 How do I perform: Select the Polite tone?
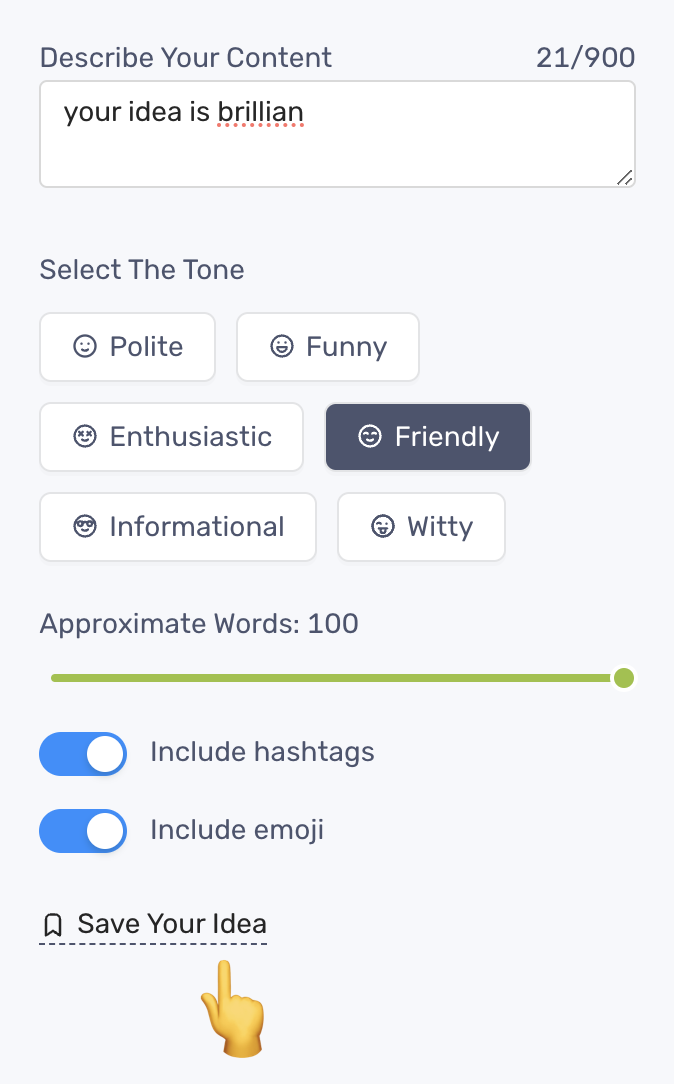click(128, 347)
